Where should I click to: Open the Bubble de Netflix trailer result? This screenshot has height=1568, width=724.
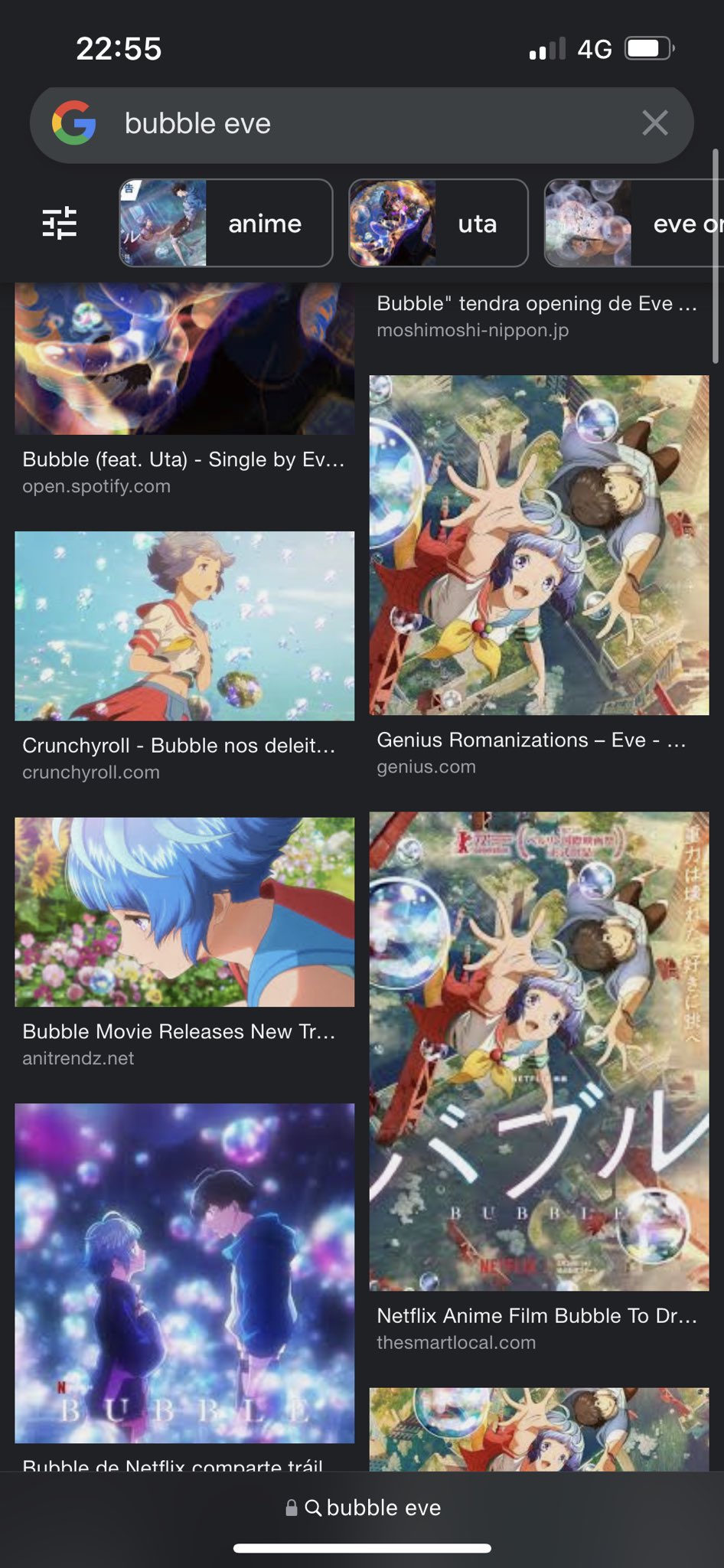(x=184, y=1272)
